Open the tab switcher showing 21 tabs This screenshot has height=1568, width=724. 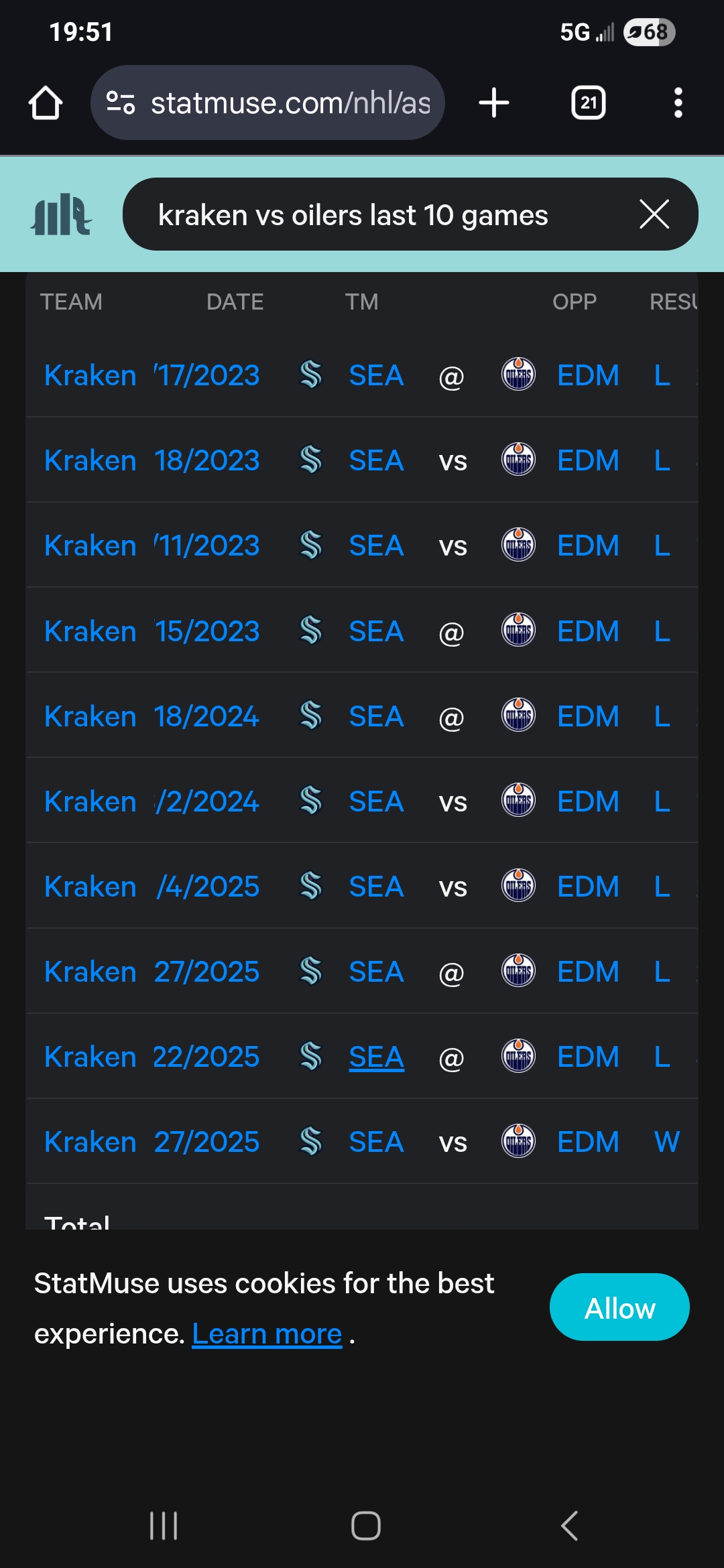(x=589, y=103)
